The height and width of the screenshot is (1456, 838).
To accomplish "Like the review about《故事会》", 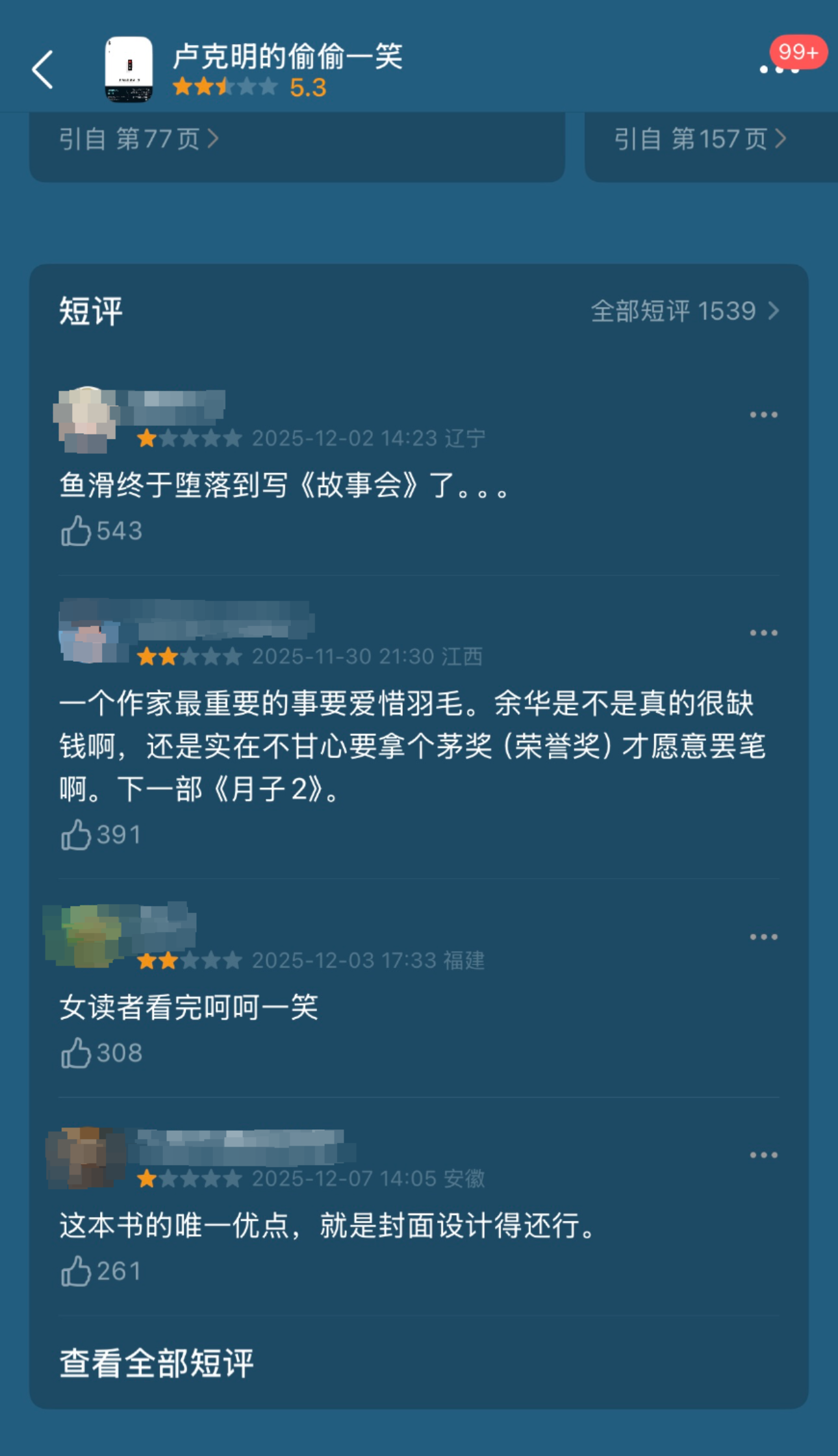I will pos(77,531).
